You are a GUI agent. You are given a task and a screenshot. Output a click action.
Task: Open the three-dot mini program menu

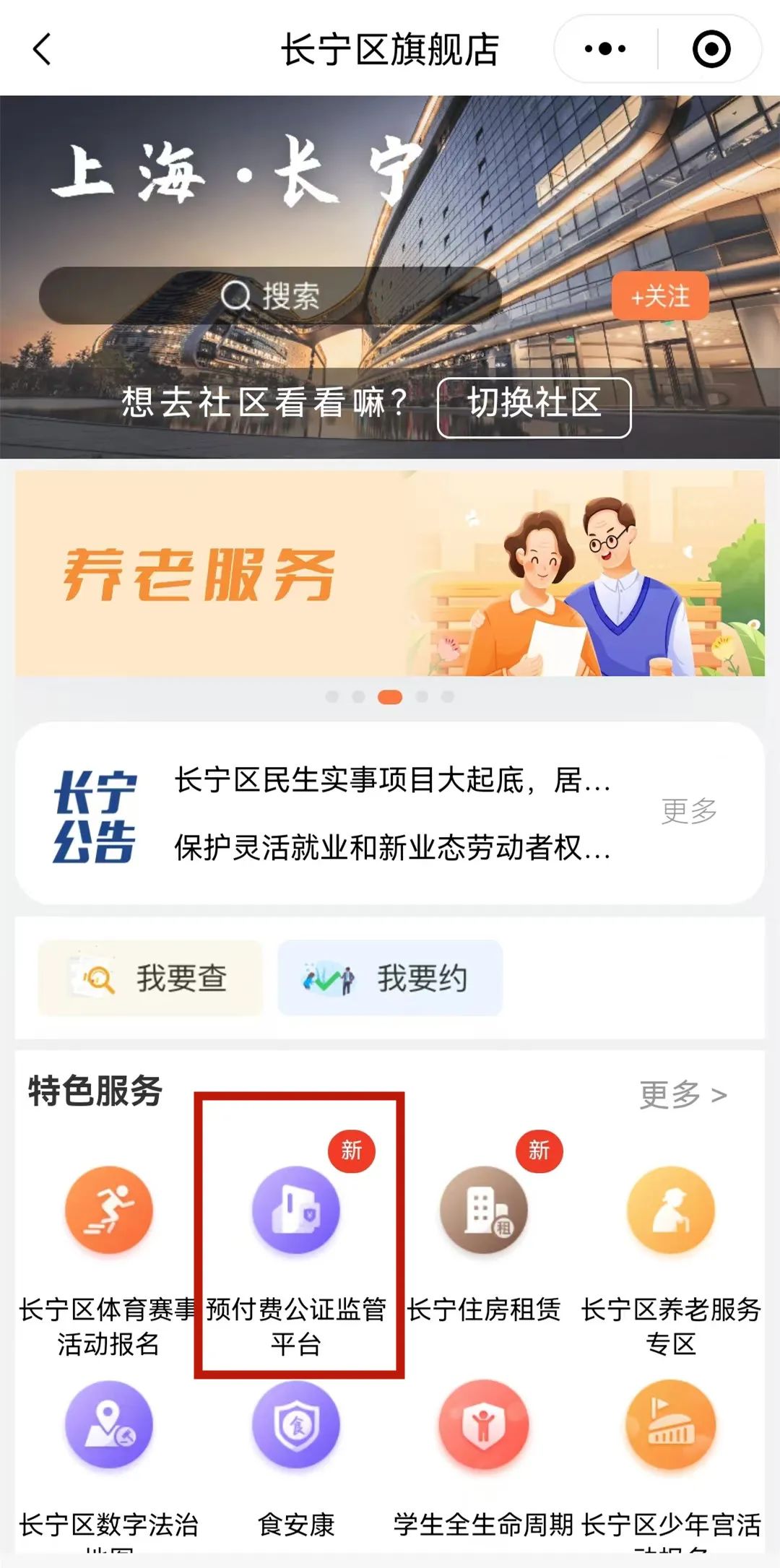pos(605,49)
